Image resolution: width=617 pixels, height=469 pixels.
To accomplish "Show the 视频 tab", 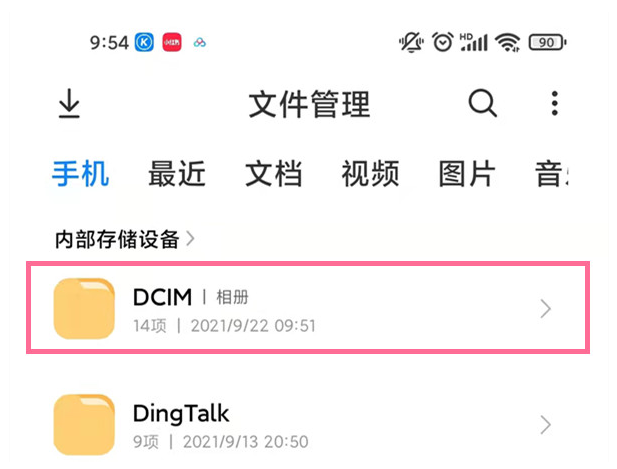I will pos(370,174).
